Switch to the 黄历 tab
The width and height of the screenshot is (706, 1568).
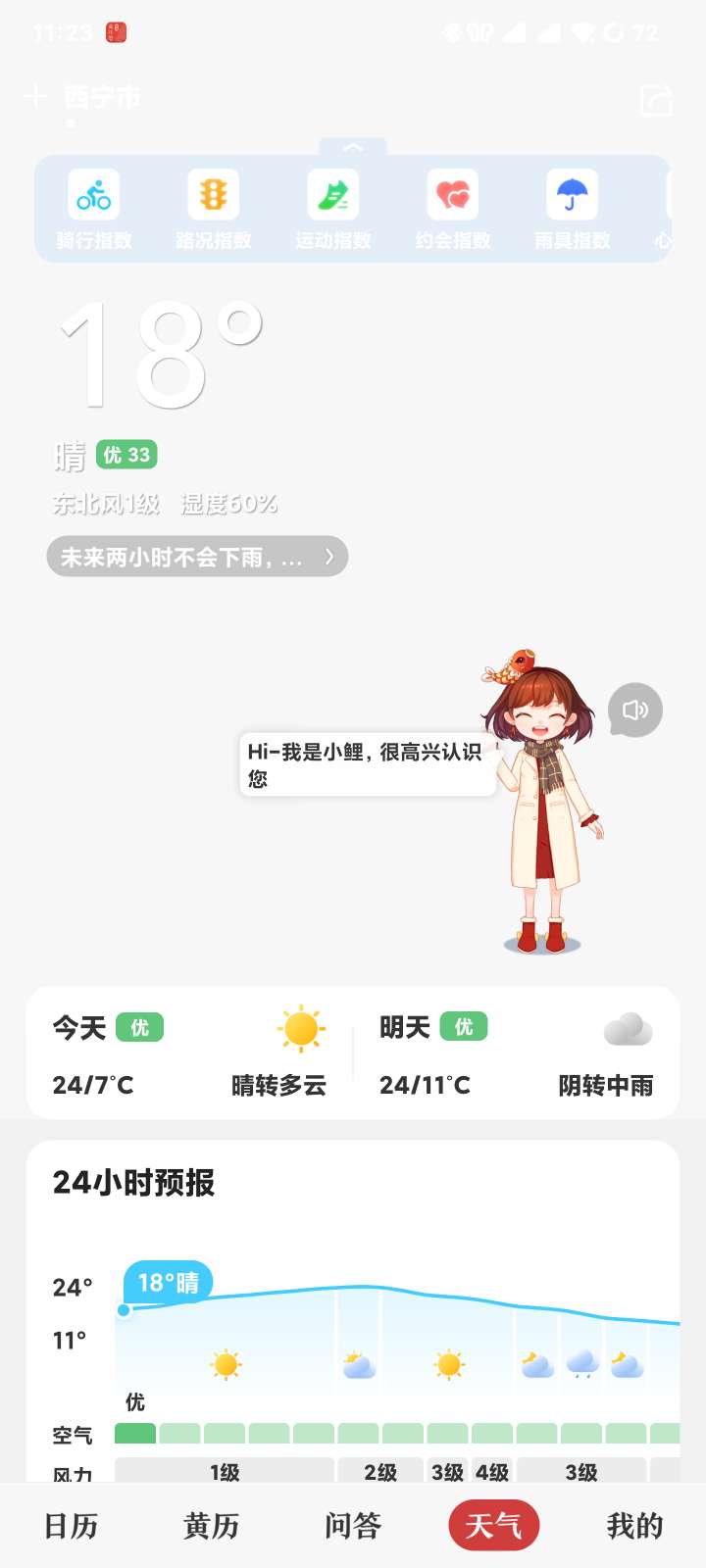212,1526
